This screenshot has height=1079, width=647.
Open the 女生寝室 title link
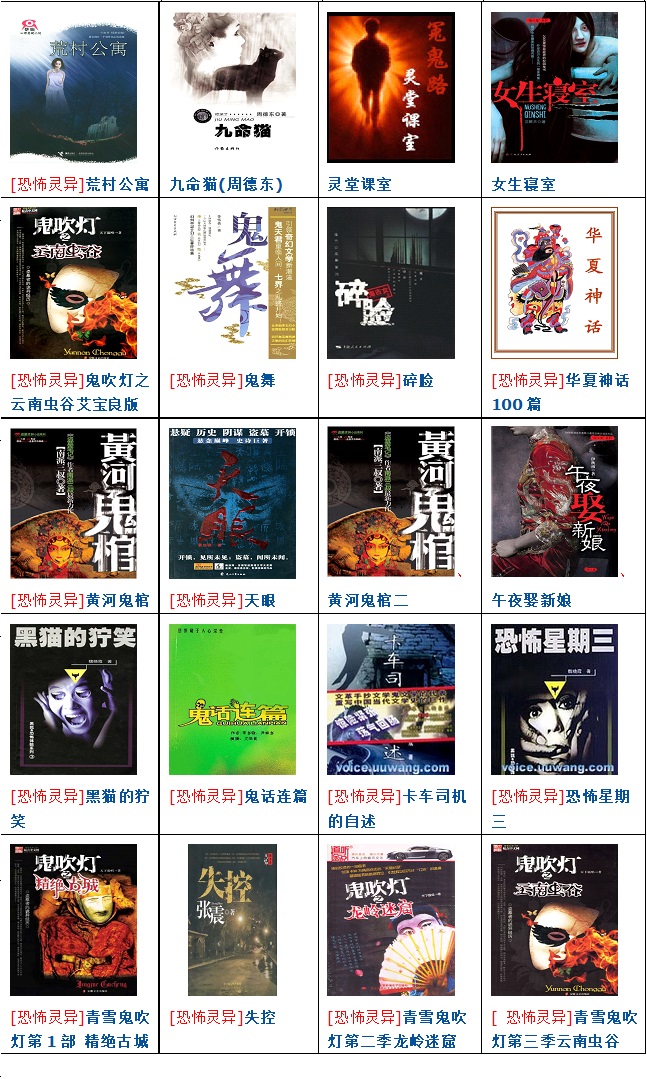click(x=522, y=184)
